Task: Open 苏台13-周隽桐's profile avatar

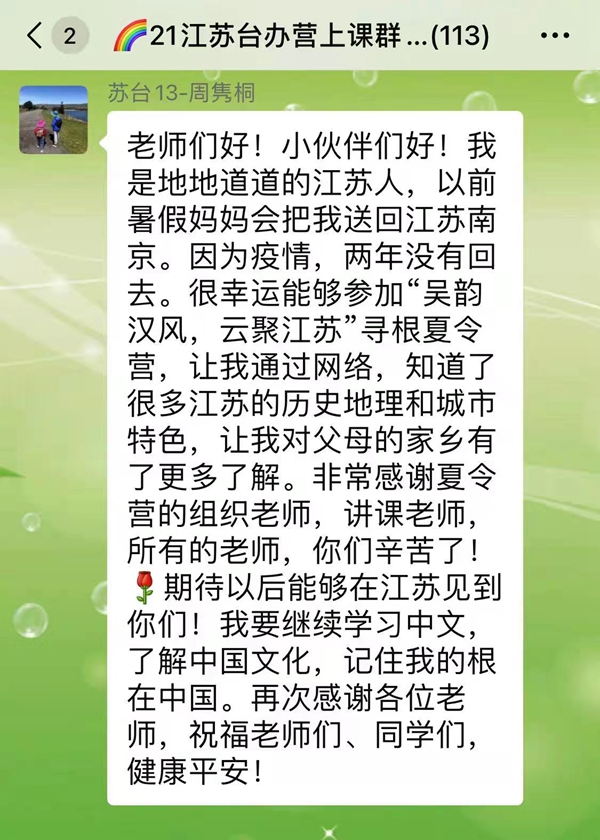Action: pyautogui.click(x=54, y=119)
